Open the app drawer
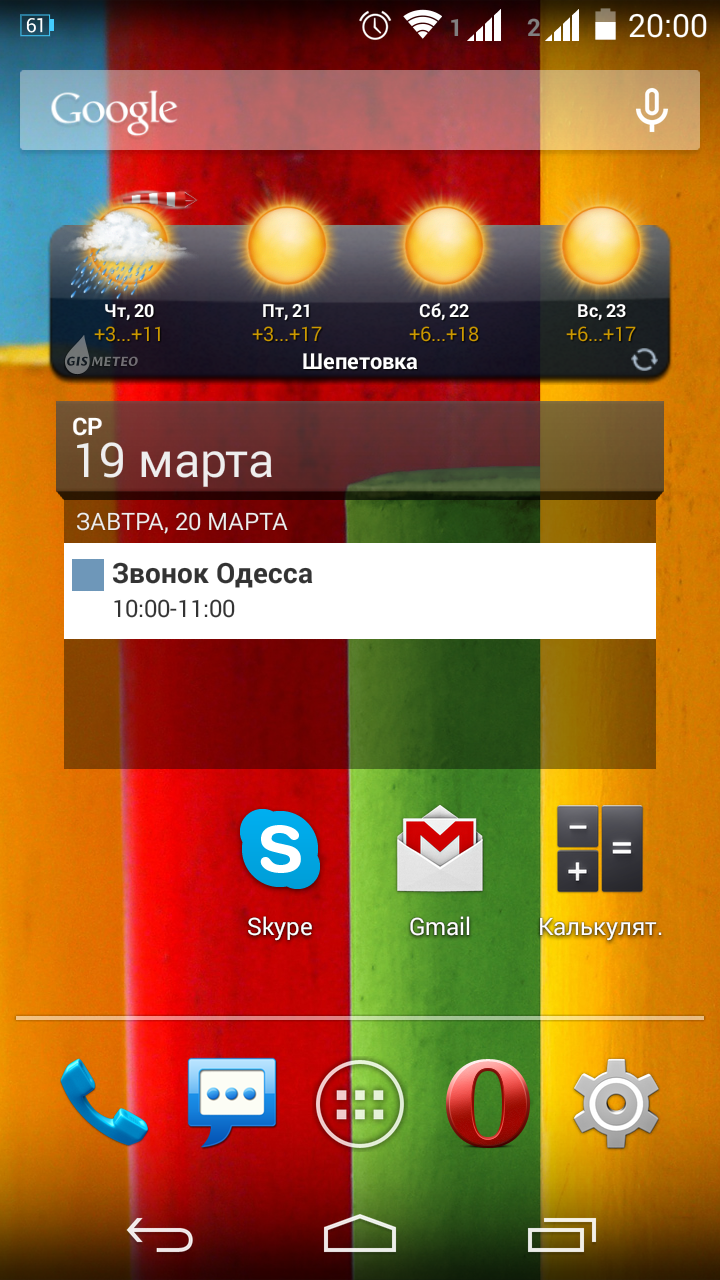This screenshot has height=1280, width=720. click(x=360, y=1103)
